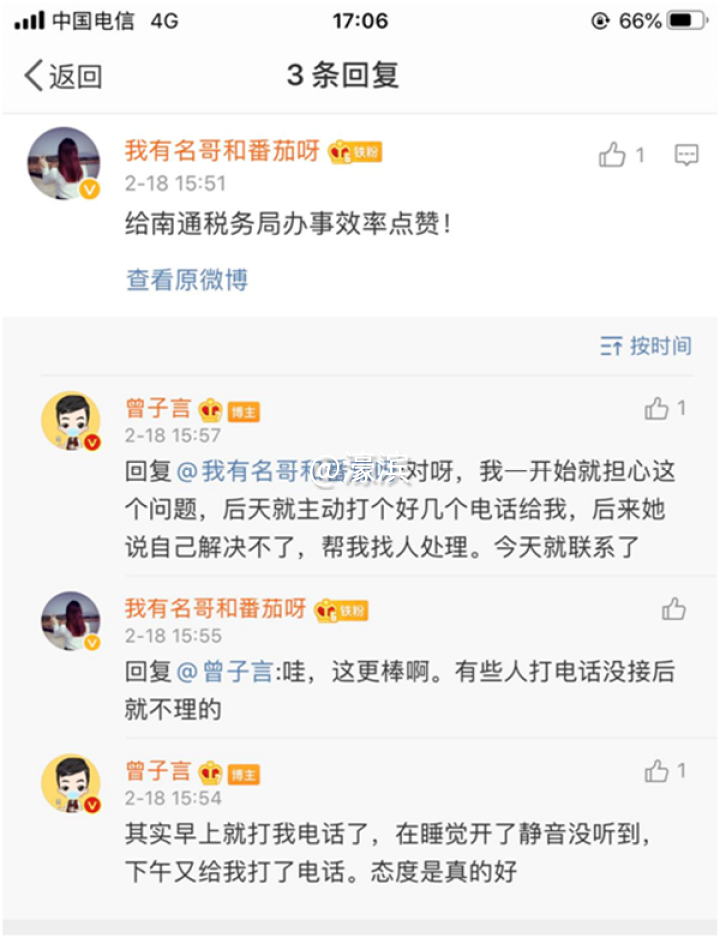Like 曾子言's reply posted at 15:54
The height and width of the screenshot is (938, 720).
coord(657,771)
